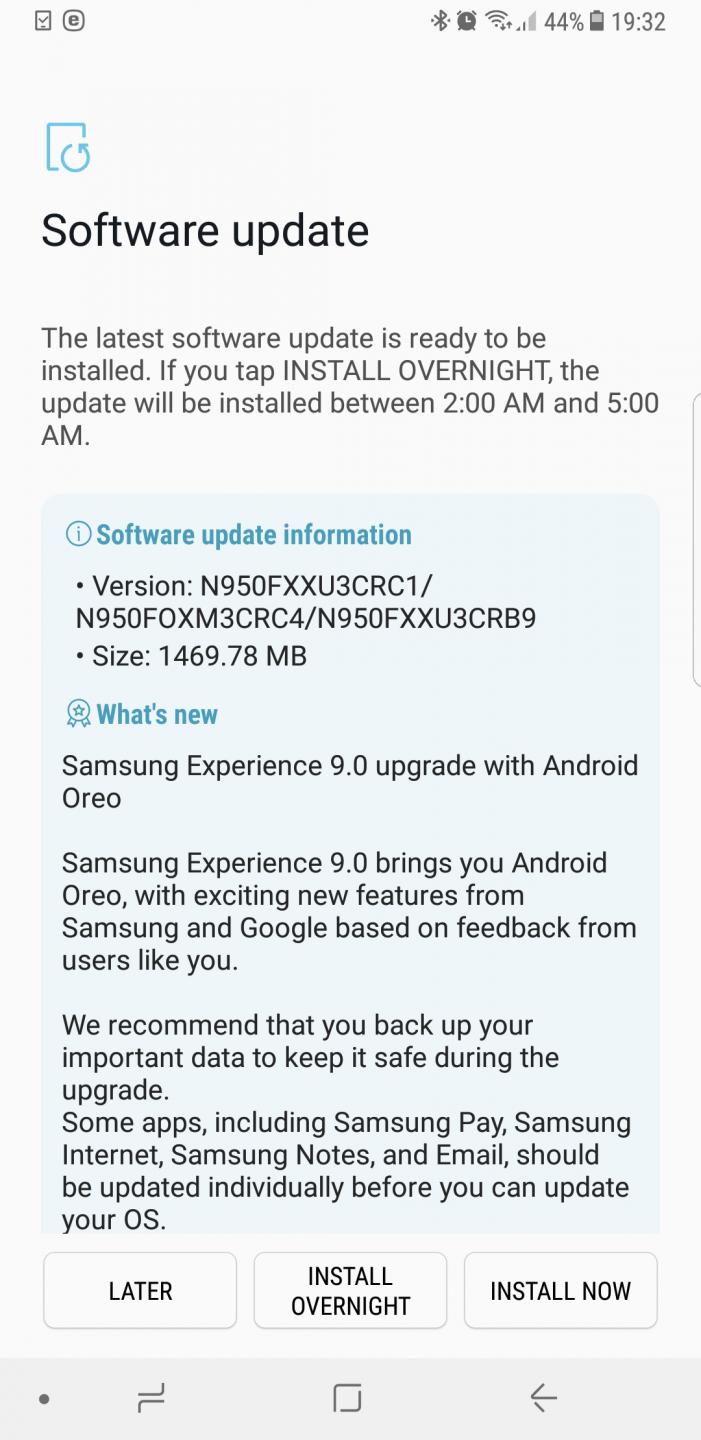The height and width of the screenshot is (1440, 701).
Task: Start the update with INSTALL NOW
Action: coord(560,1290)
